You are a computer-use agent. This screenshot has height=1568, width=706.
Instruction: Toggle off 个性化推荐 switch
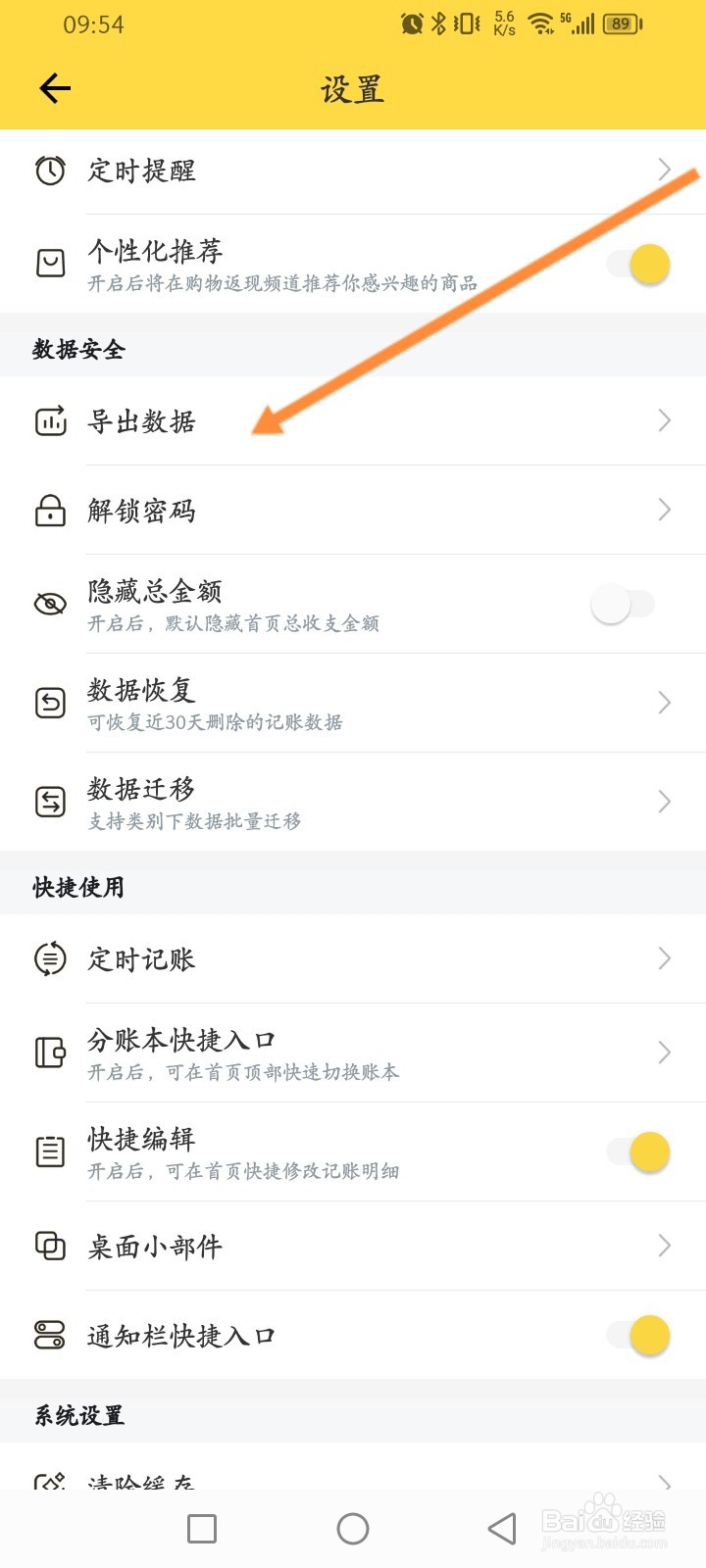[638, 265]
